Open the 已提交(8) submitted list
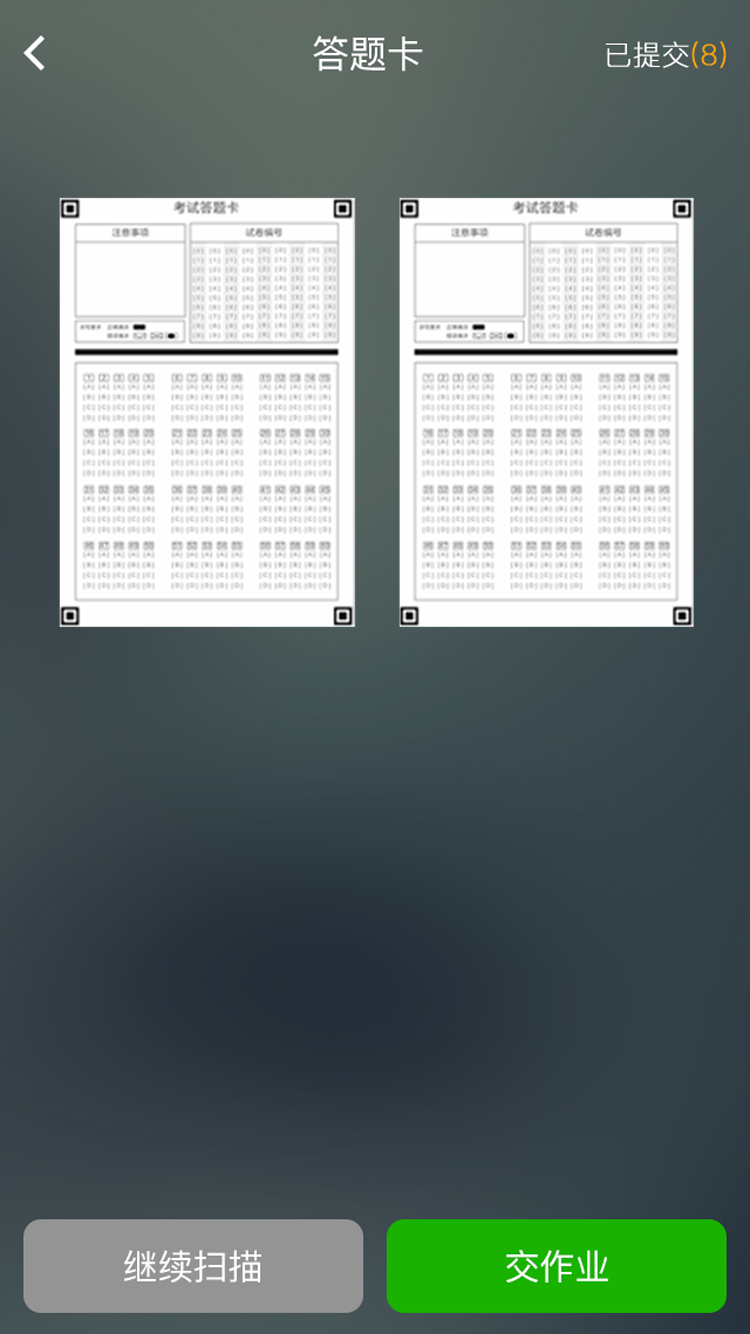The image size is (750, 1334). pyautogui.click(x=665, y=55)
